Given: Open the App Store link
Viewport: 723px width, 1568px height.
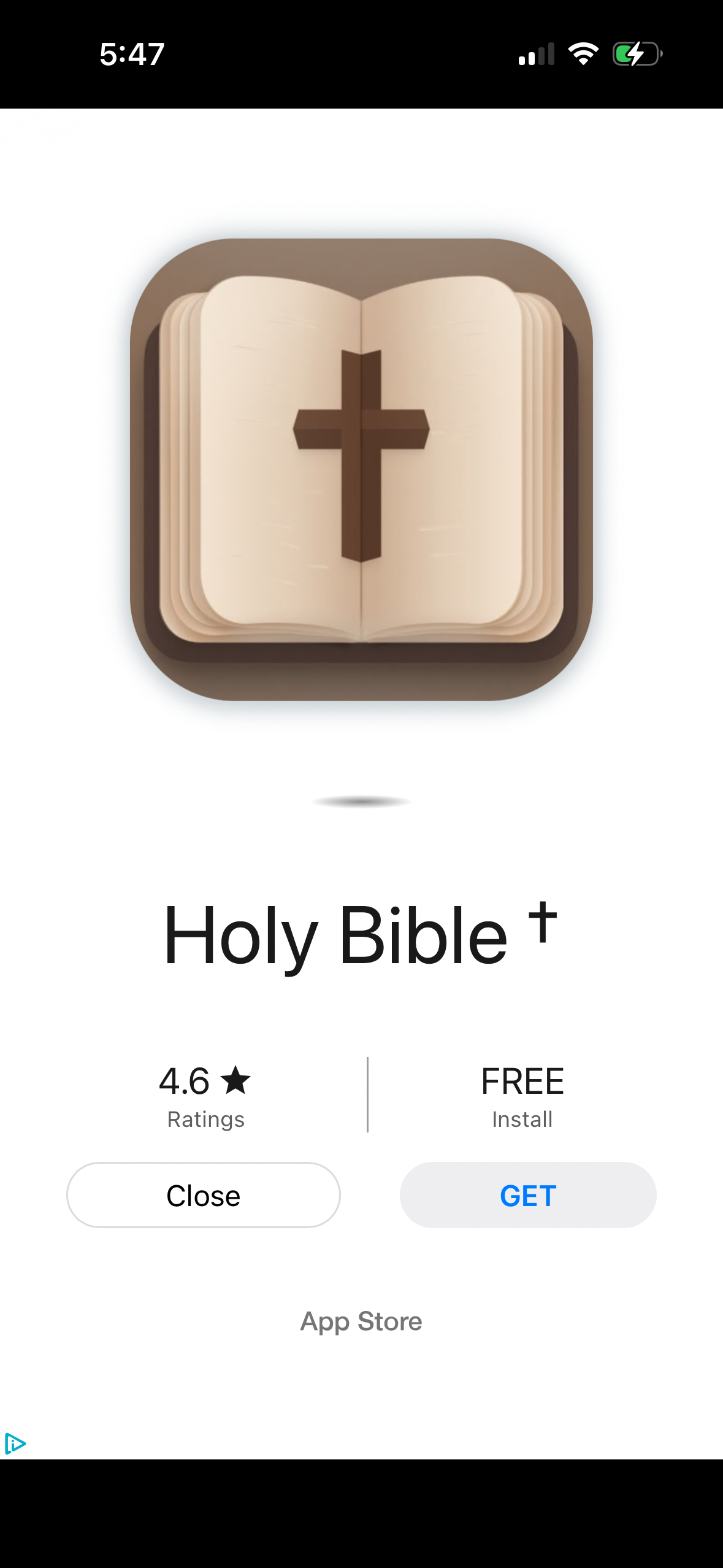Looking at the screenshot, I should [361, 1322].
